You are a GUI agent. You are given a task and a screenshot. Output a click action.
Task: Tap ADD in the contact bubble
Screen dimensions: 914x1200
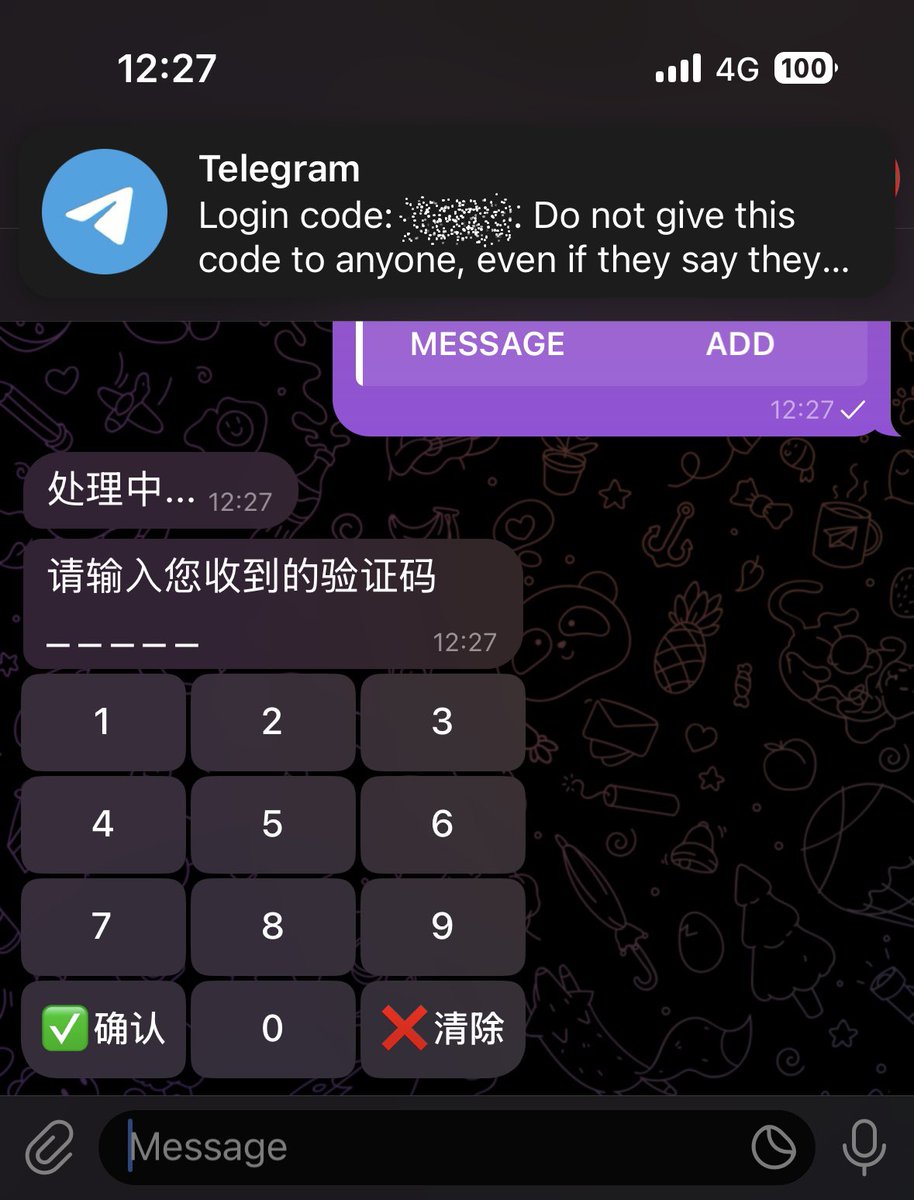(x=740, y=344)
